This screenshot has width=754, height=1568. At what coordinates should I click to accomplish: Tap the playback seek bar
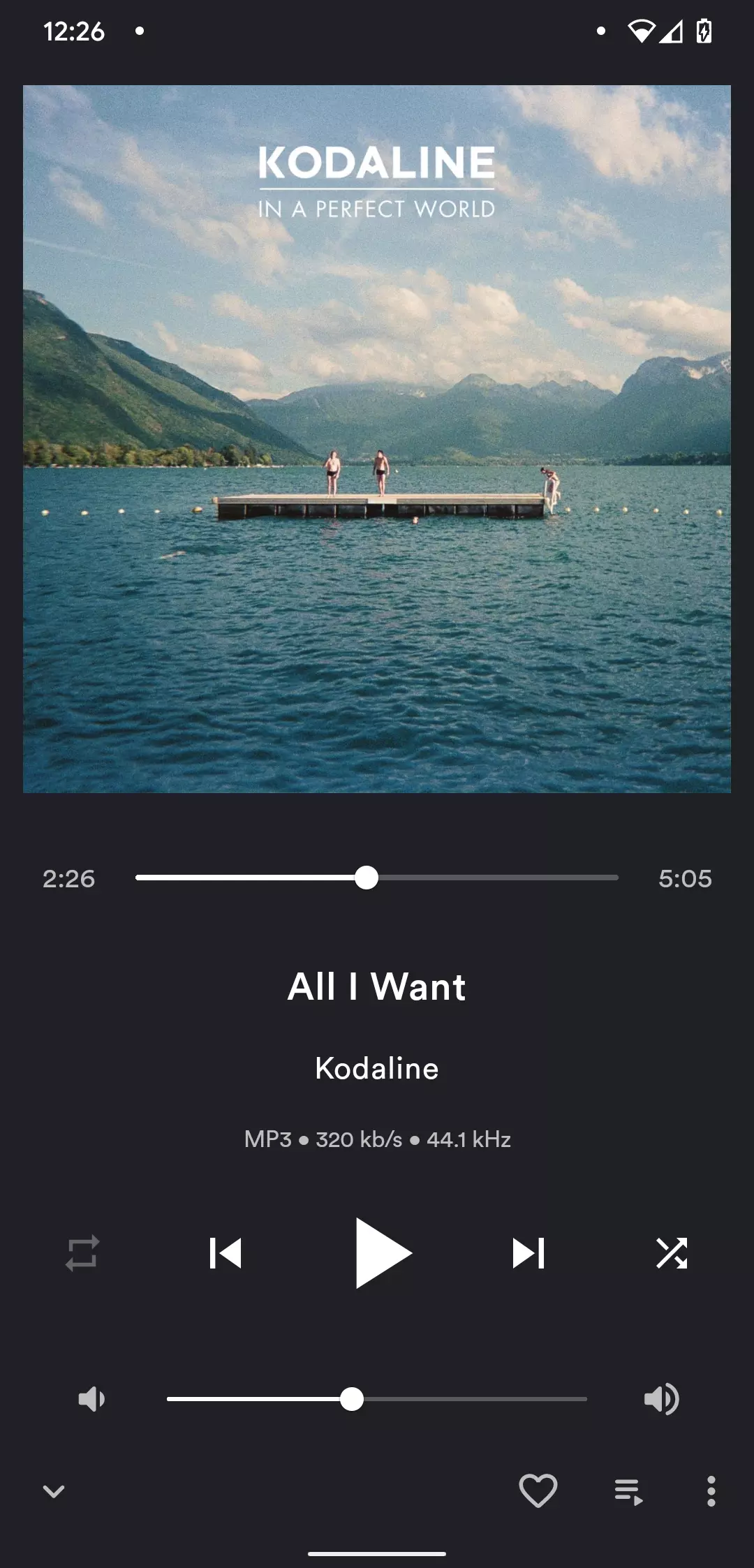pos(377,878)
